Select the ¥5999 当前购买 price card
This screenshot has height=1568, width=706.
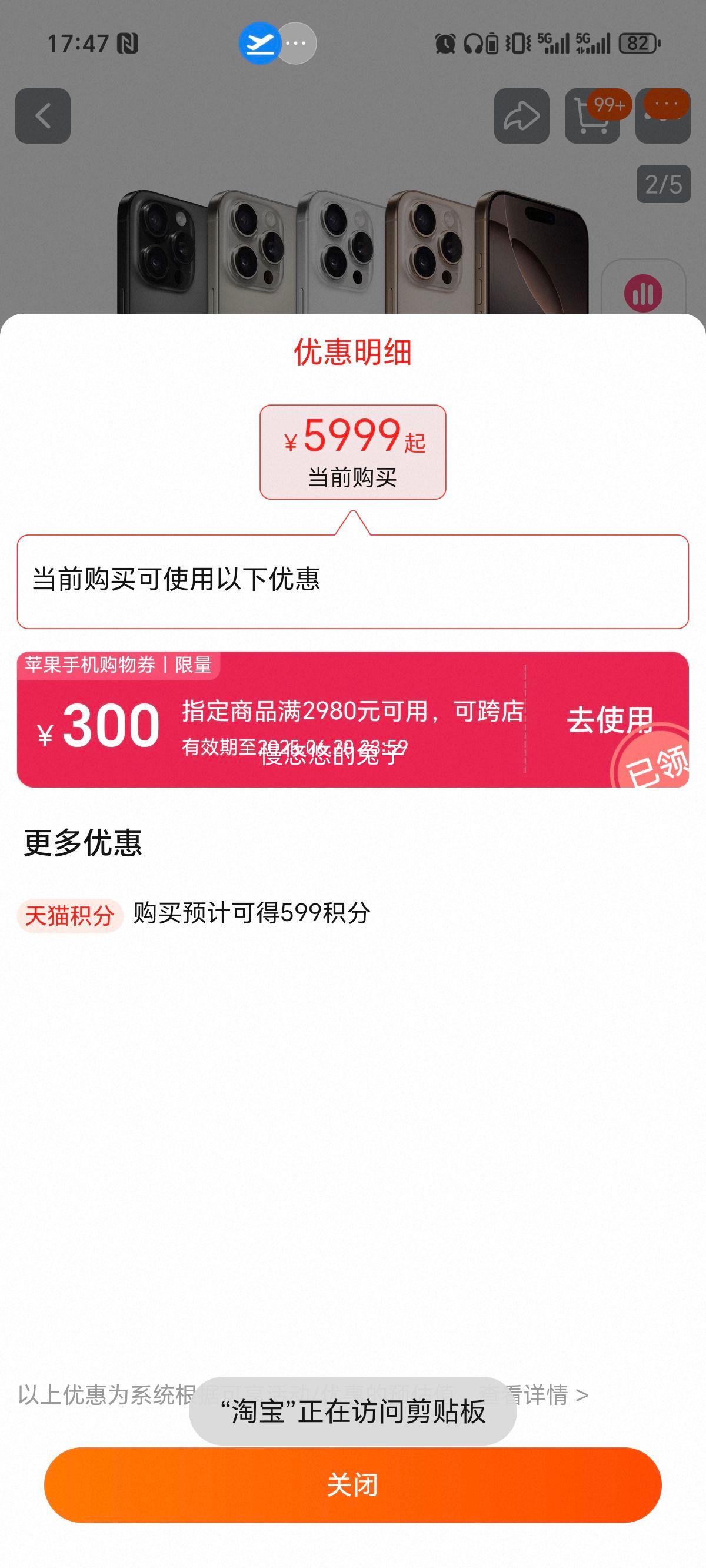pos(353,449)
